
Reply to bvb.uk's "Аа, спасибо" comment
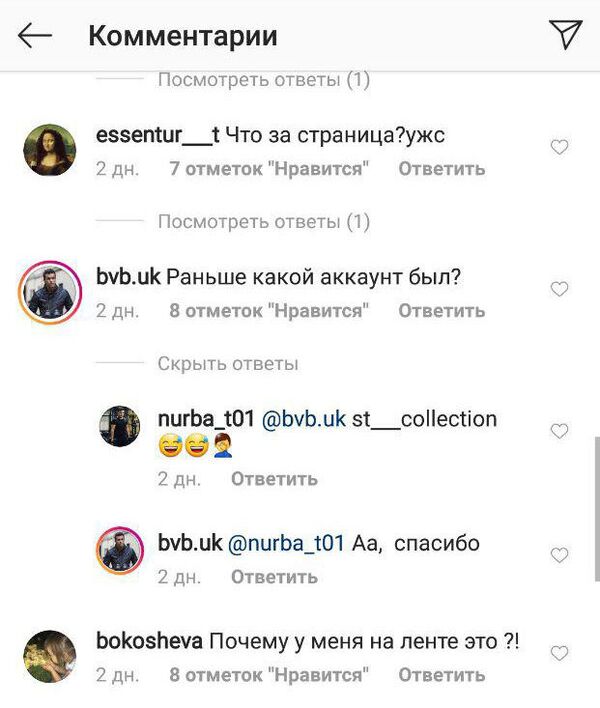click(274, 577)
